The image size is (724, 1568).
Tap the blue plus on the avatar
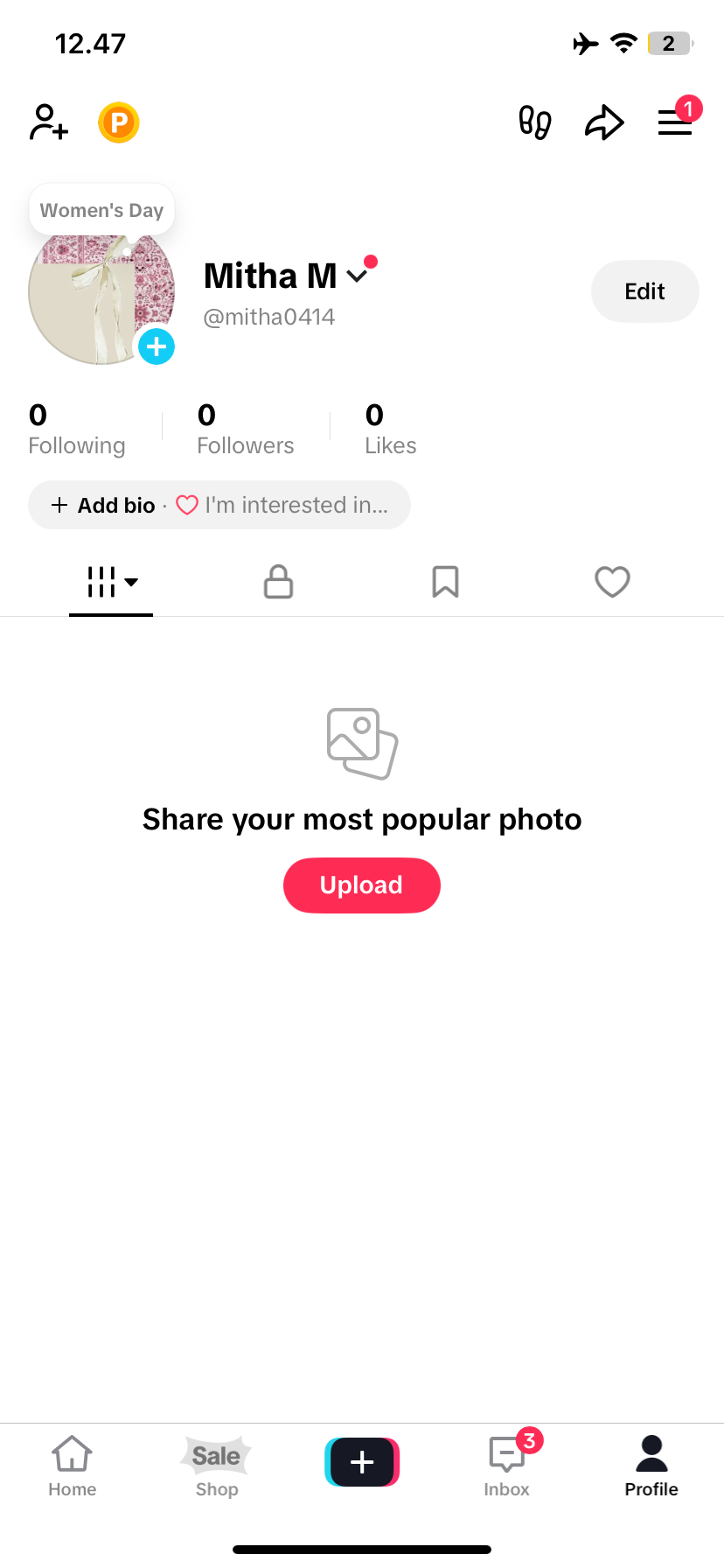point(157,347)
